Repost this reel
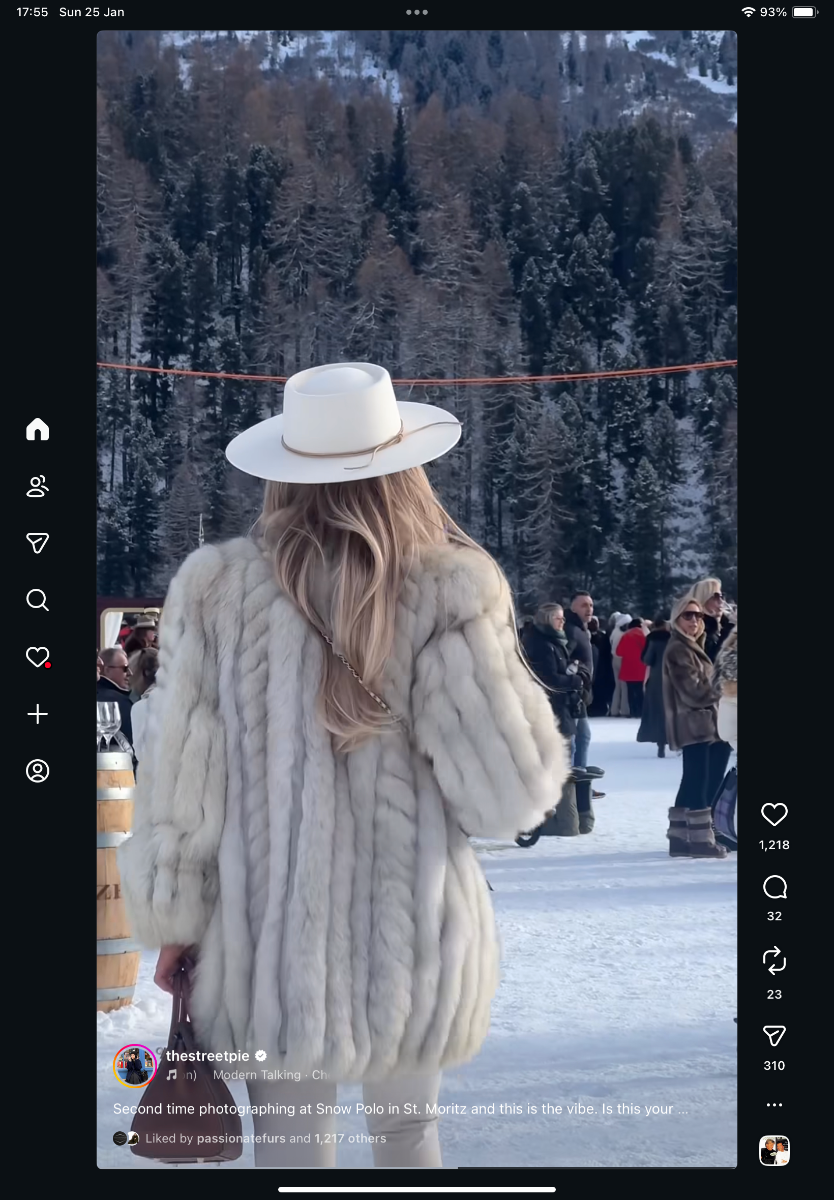The image size is (834, 1200). [x=774, y=961]
